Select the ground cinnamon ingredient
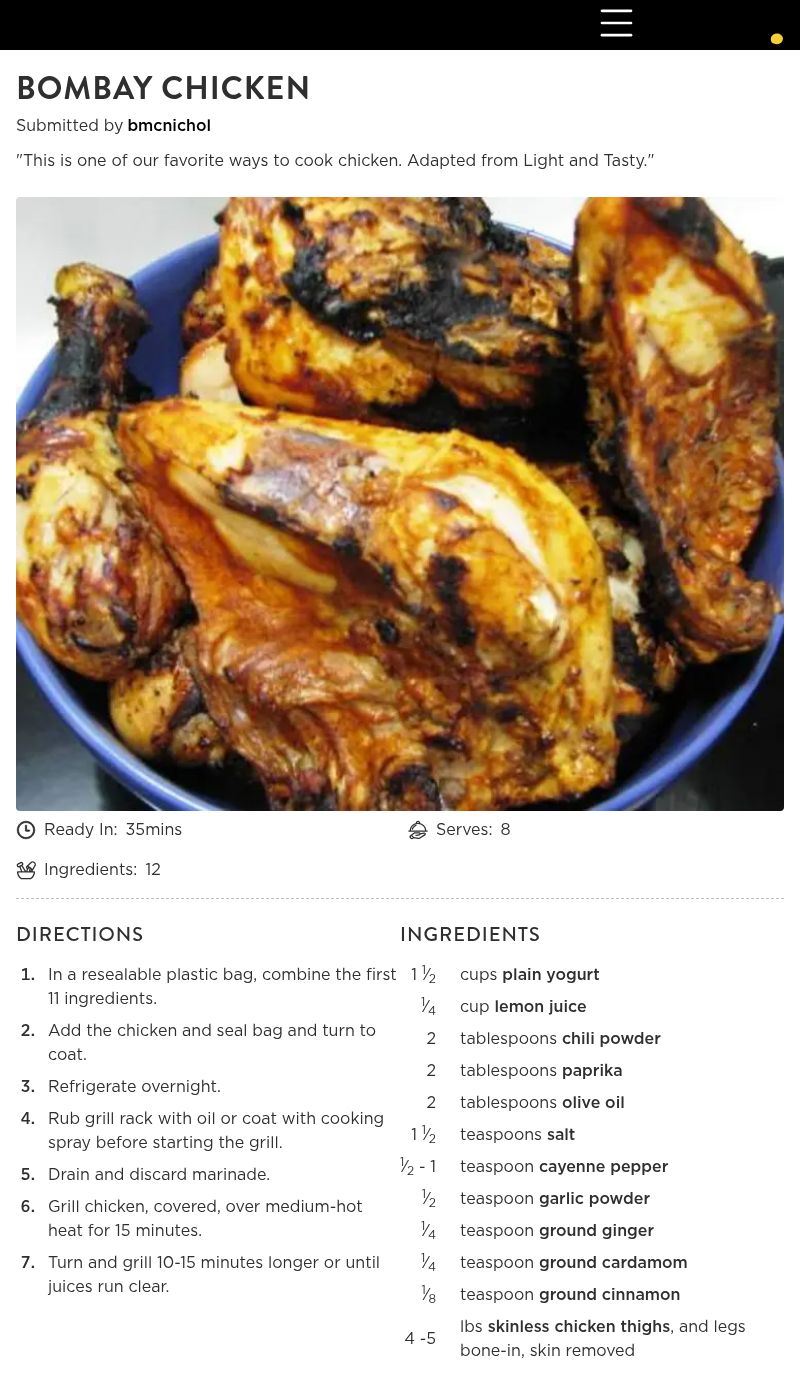Image resolution: width=800 pixels, height=1387 pixels. (609, 1295)
